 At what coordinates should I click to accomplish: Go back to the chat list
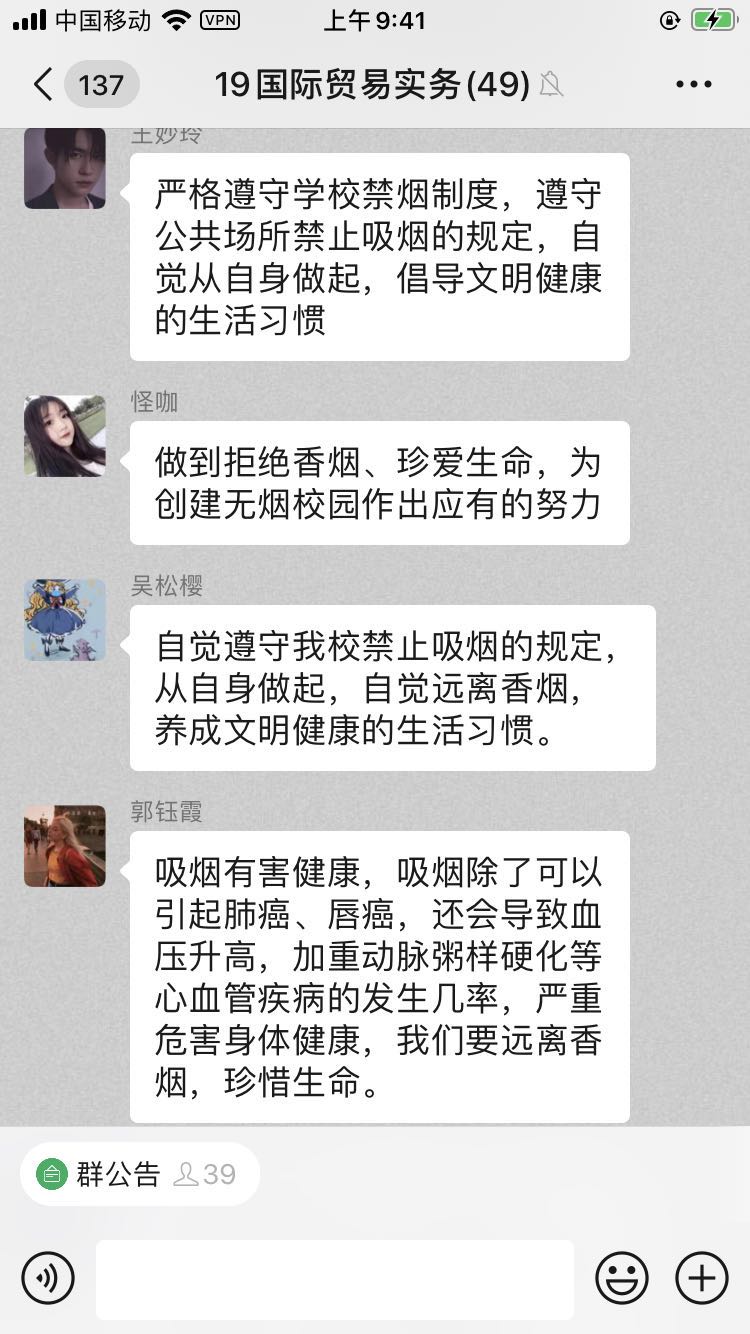(x=44, y=85)
